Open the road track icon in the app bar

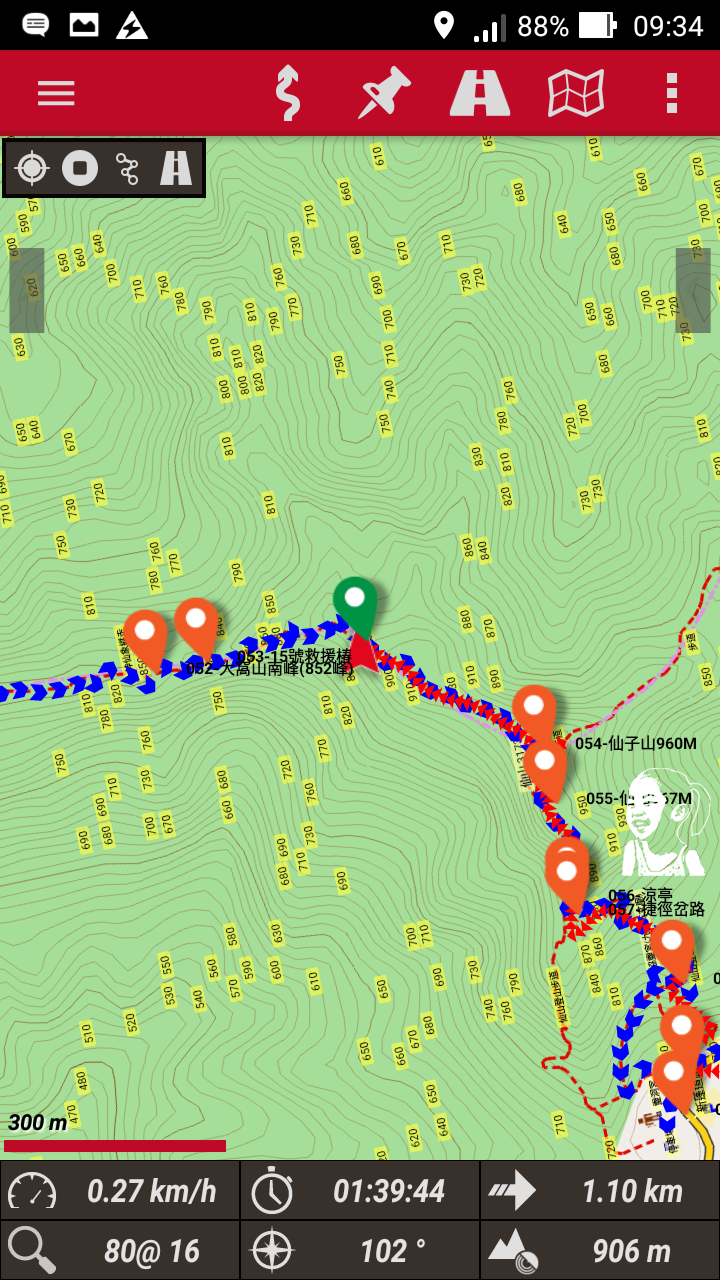point(480,93)
